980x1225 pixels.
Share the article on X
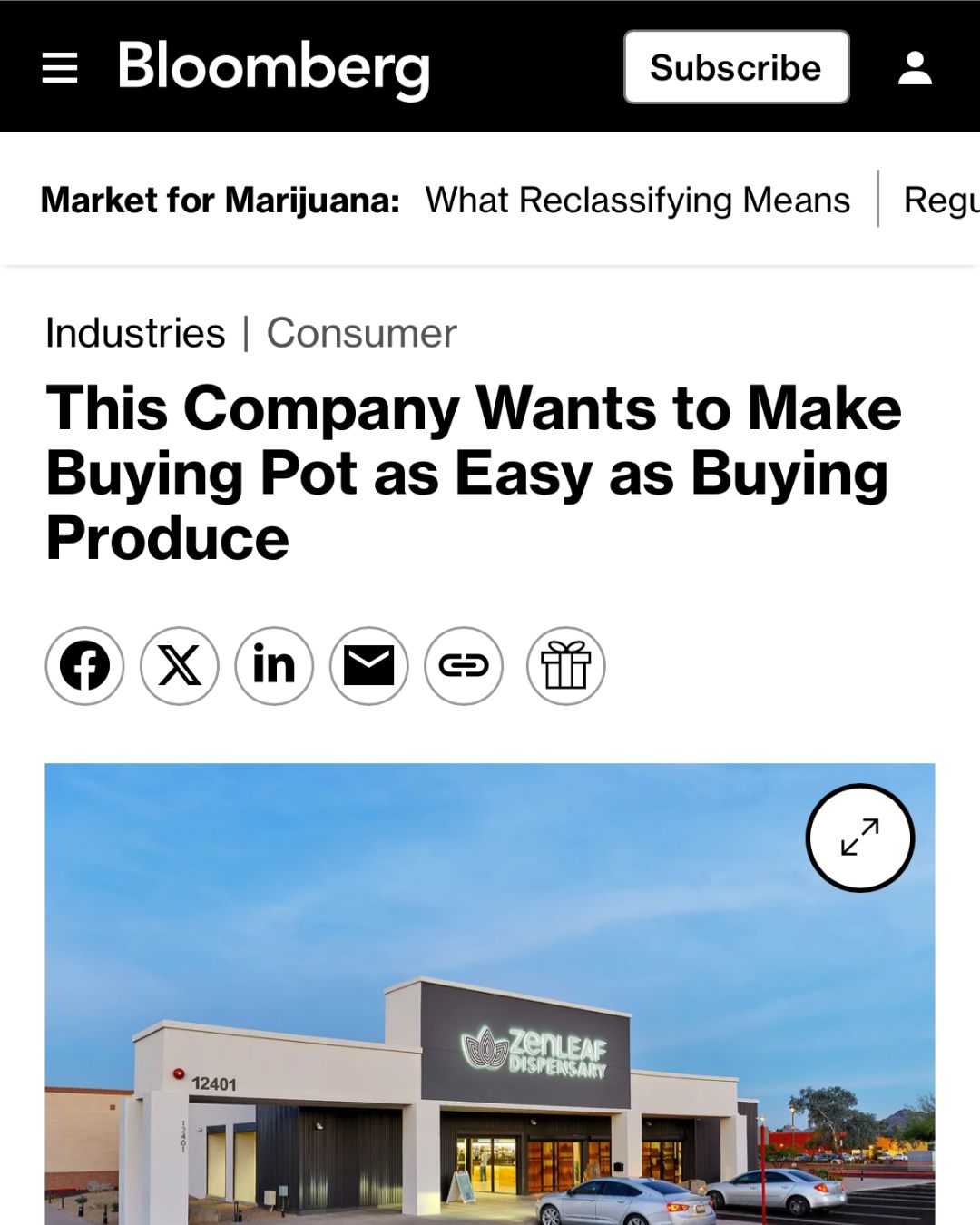point(180,666)
